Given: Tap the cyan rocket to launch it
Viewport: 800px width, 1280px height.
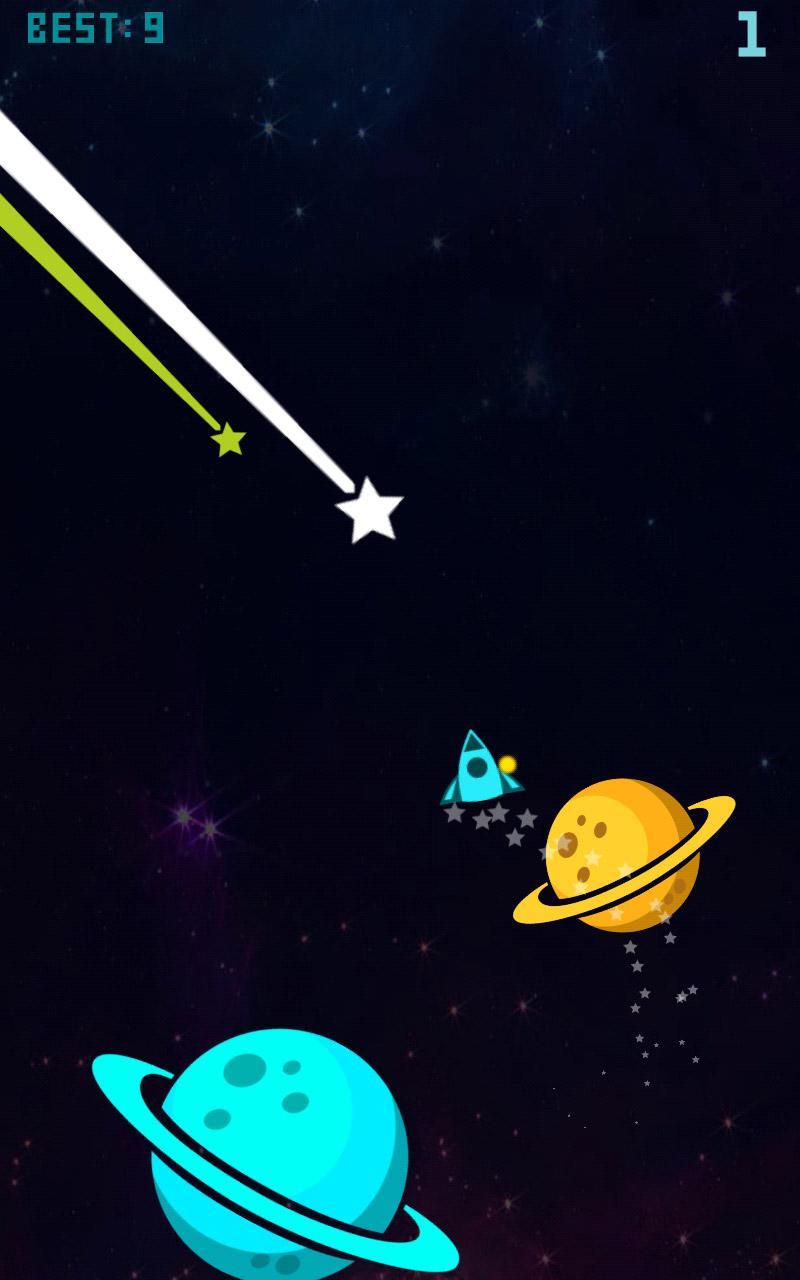Looking at the screenshot, I should (x=478, y=768).
